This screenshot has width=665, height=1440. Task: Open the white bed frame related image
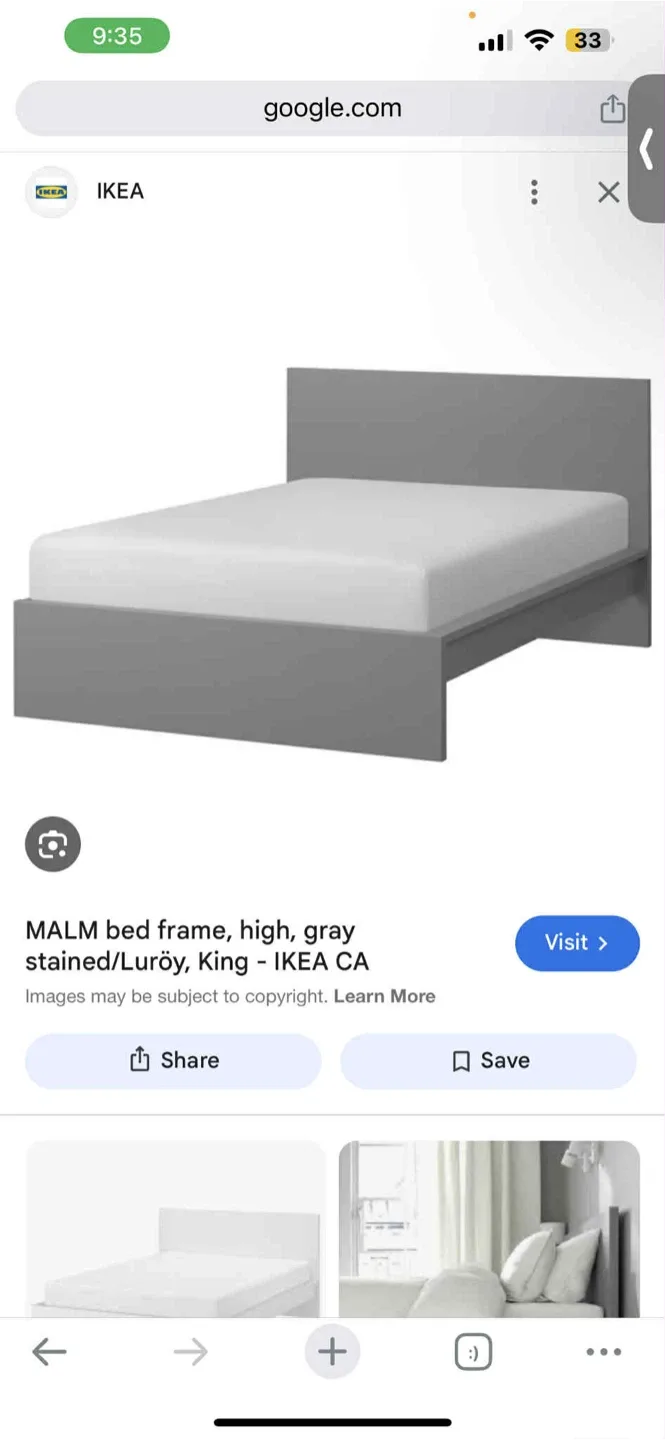point(176,1228)
